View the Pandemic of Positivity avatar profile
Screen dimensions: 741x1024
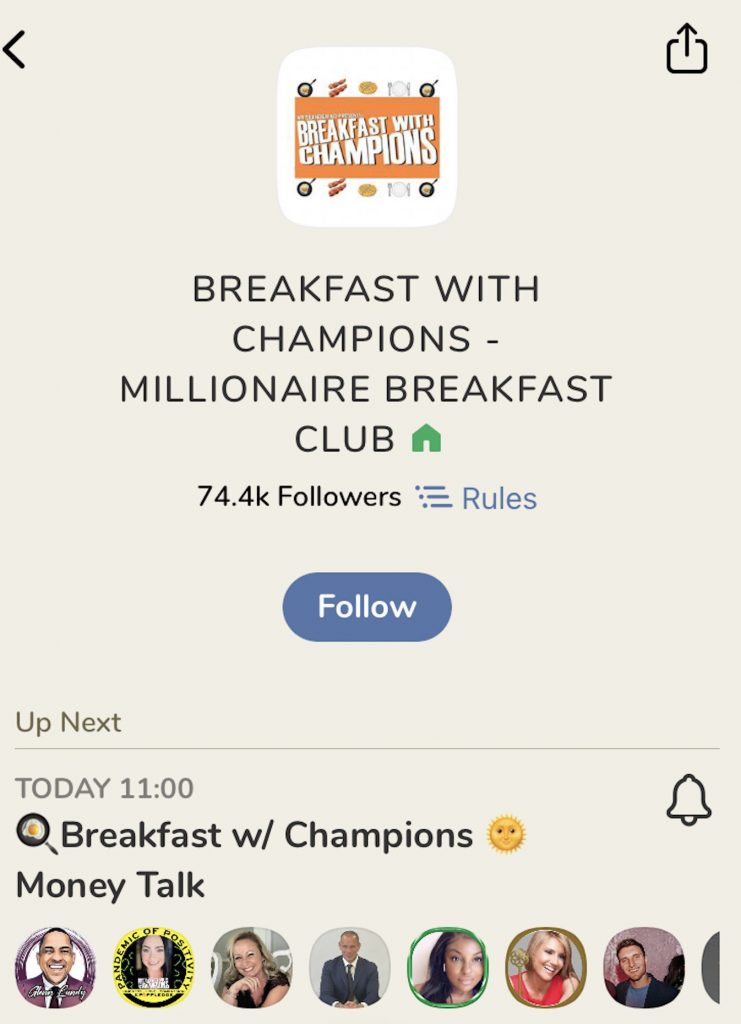153,967
